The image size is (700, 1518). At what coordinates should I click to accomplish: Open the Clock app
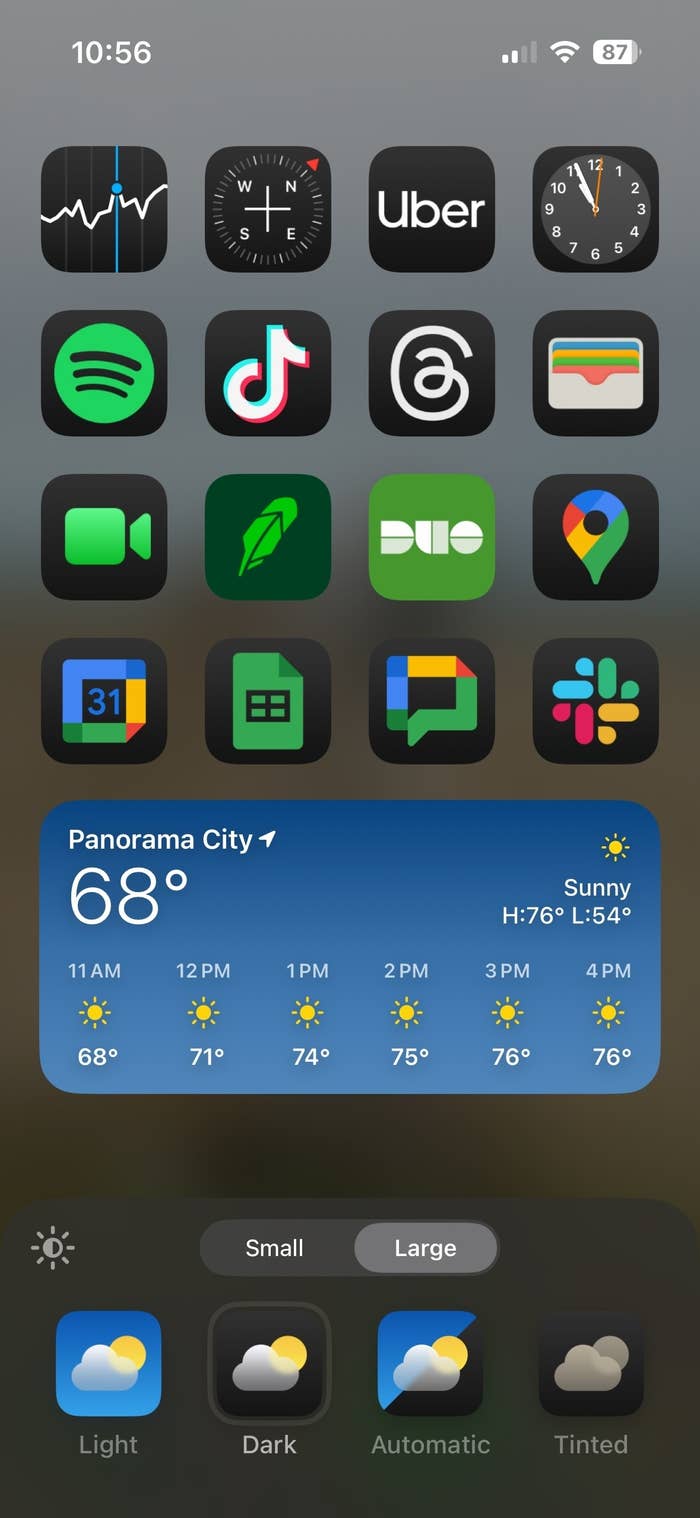(596, 209)
